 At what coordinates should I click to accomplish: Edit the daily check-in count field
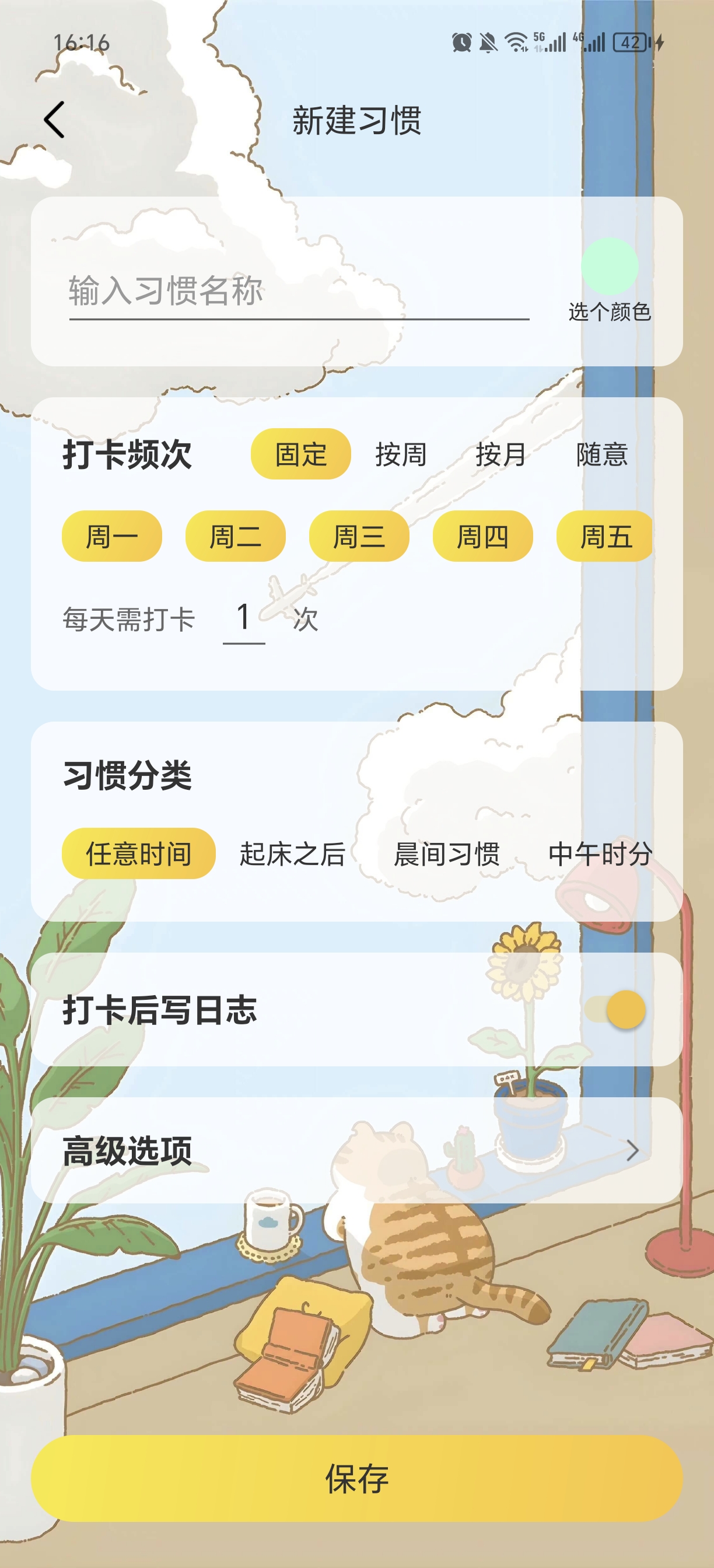tap(243, 618)
